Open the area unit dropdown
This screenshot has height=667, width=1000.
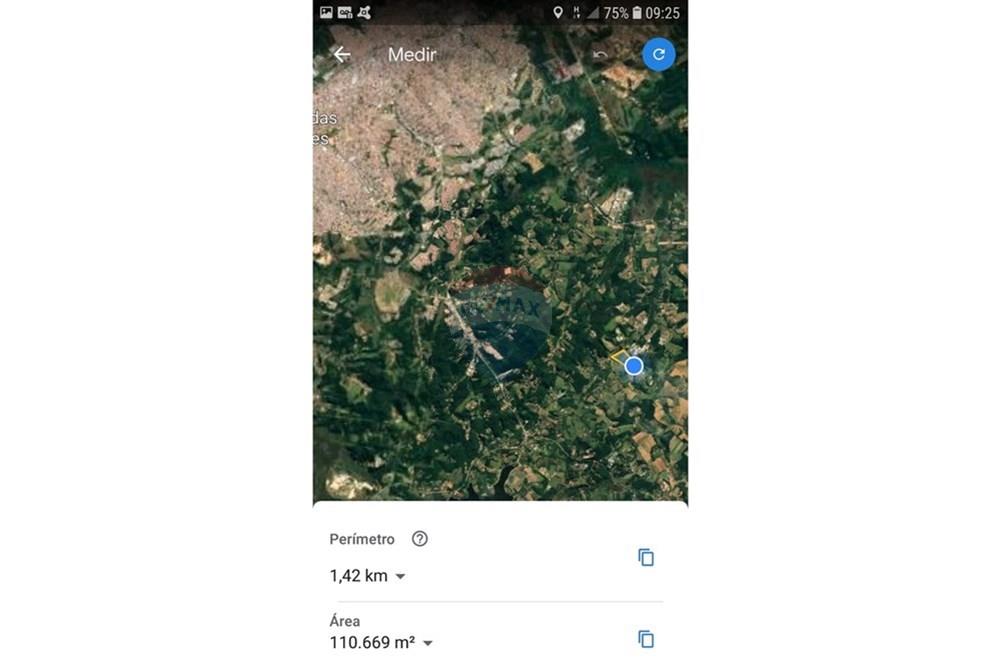pyautogui.click(x=428, y=644)
